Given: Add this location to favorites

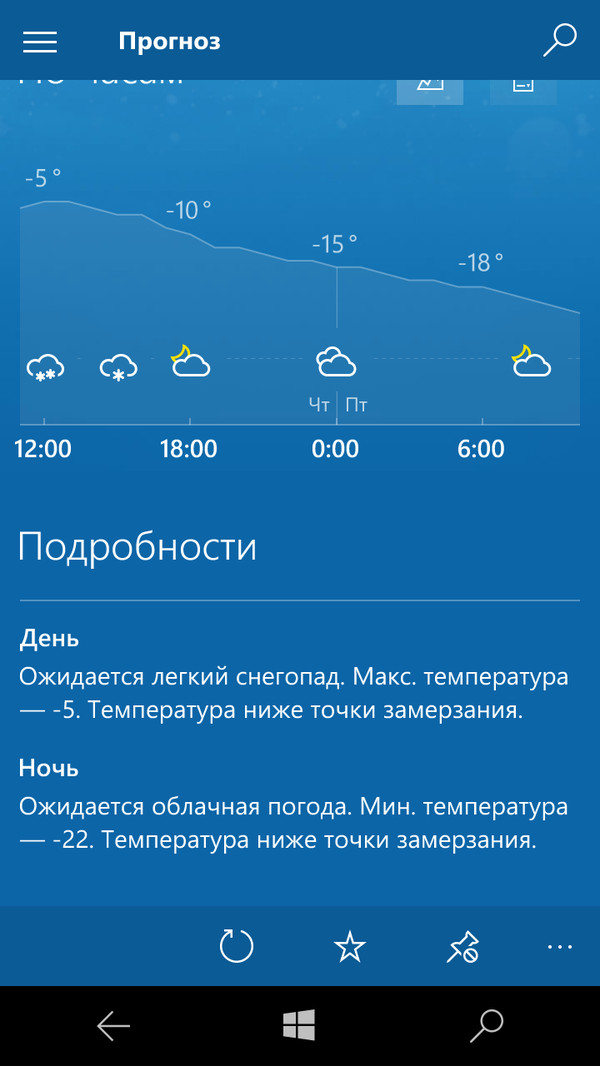Looking at the screenshot, I should click(350, 946).
